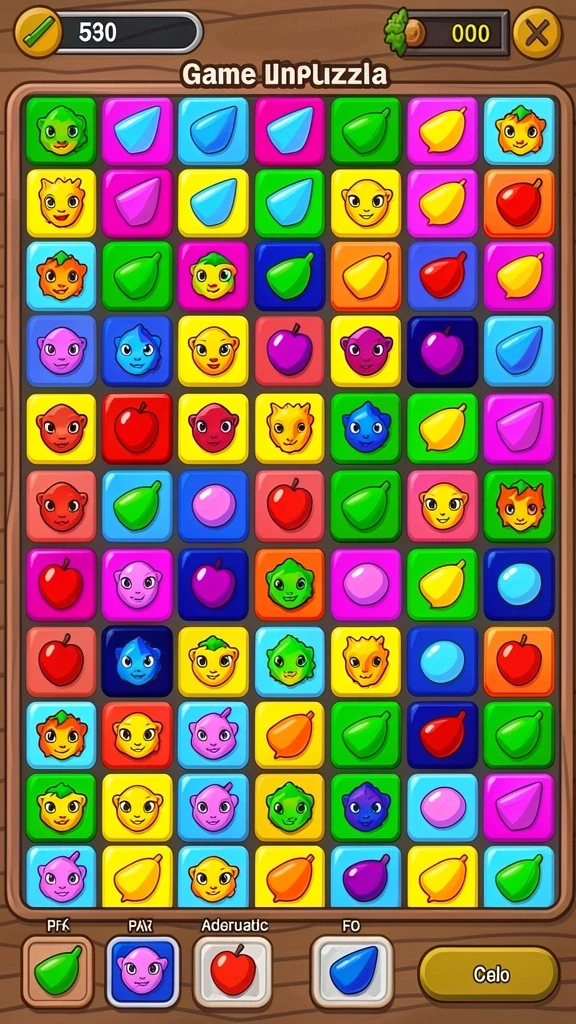The width and height of the screenshot is (576, 1024).
Task: Select the blue gem item labeled FO
Action: (x=351, y=971)
